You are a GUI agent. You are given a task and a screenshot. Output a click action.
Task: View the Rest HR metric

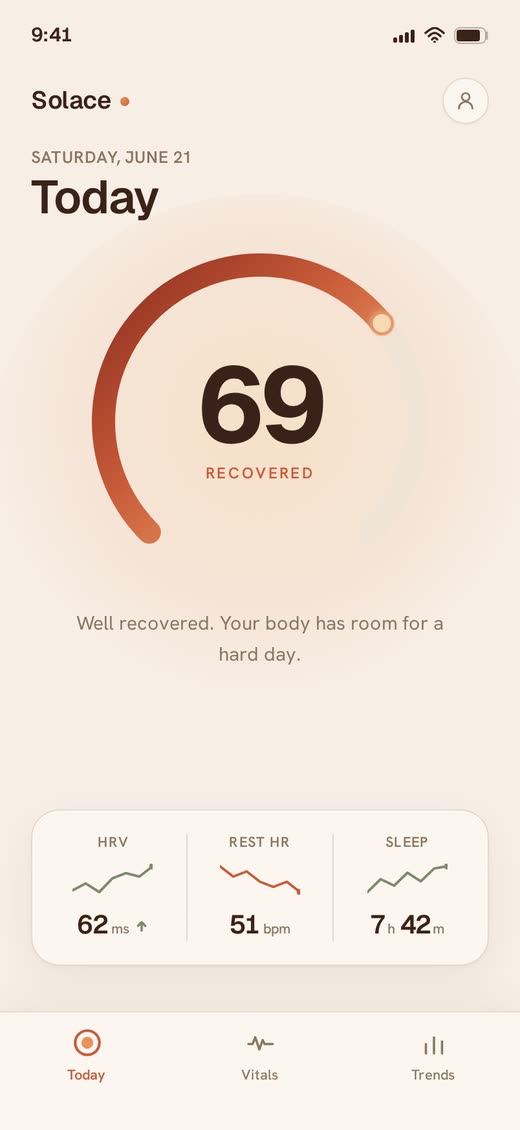click(x=259, y=887)
